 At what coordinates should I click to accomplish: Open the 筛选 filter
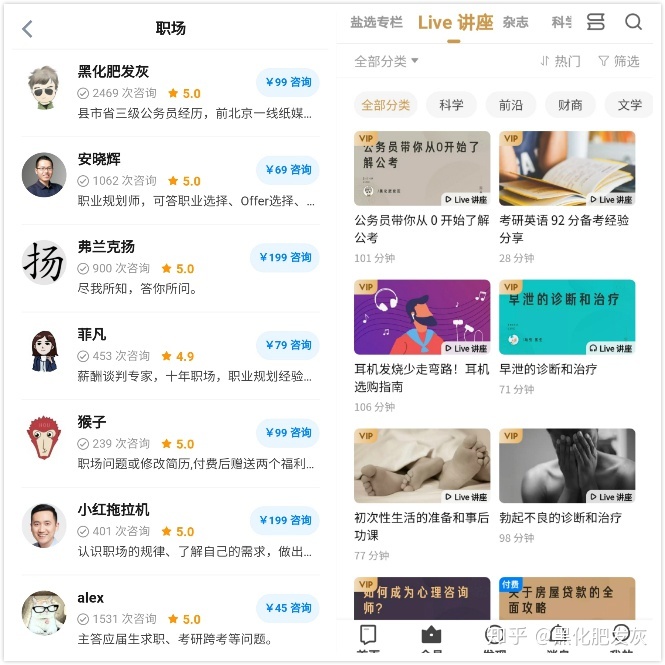click(618, 61)
